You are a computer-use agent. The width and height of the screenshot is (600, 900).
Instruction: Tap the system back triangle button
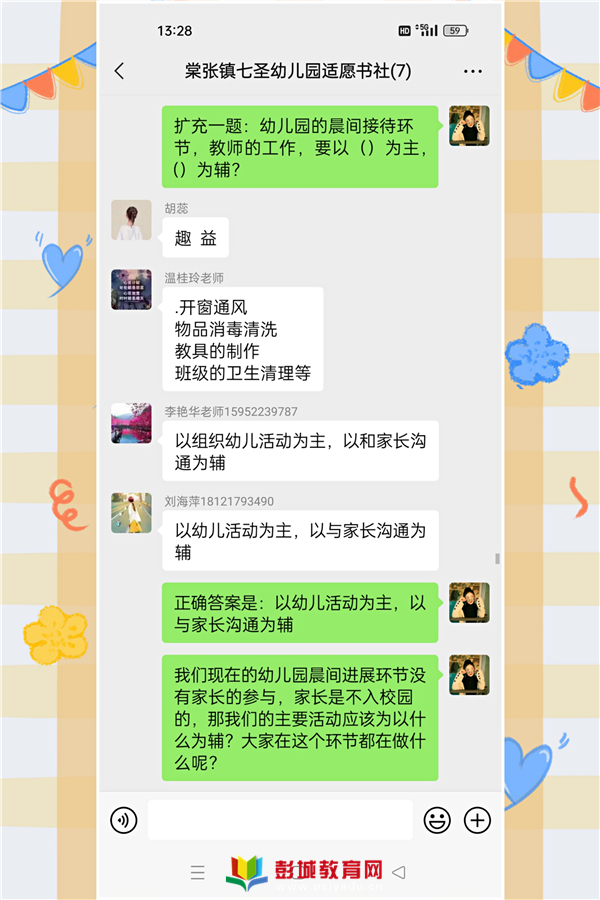click(x=399, y=872)
